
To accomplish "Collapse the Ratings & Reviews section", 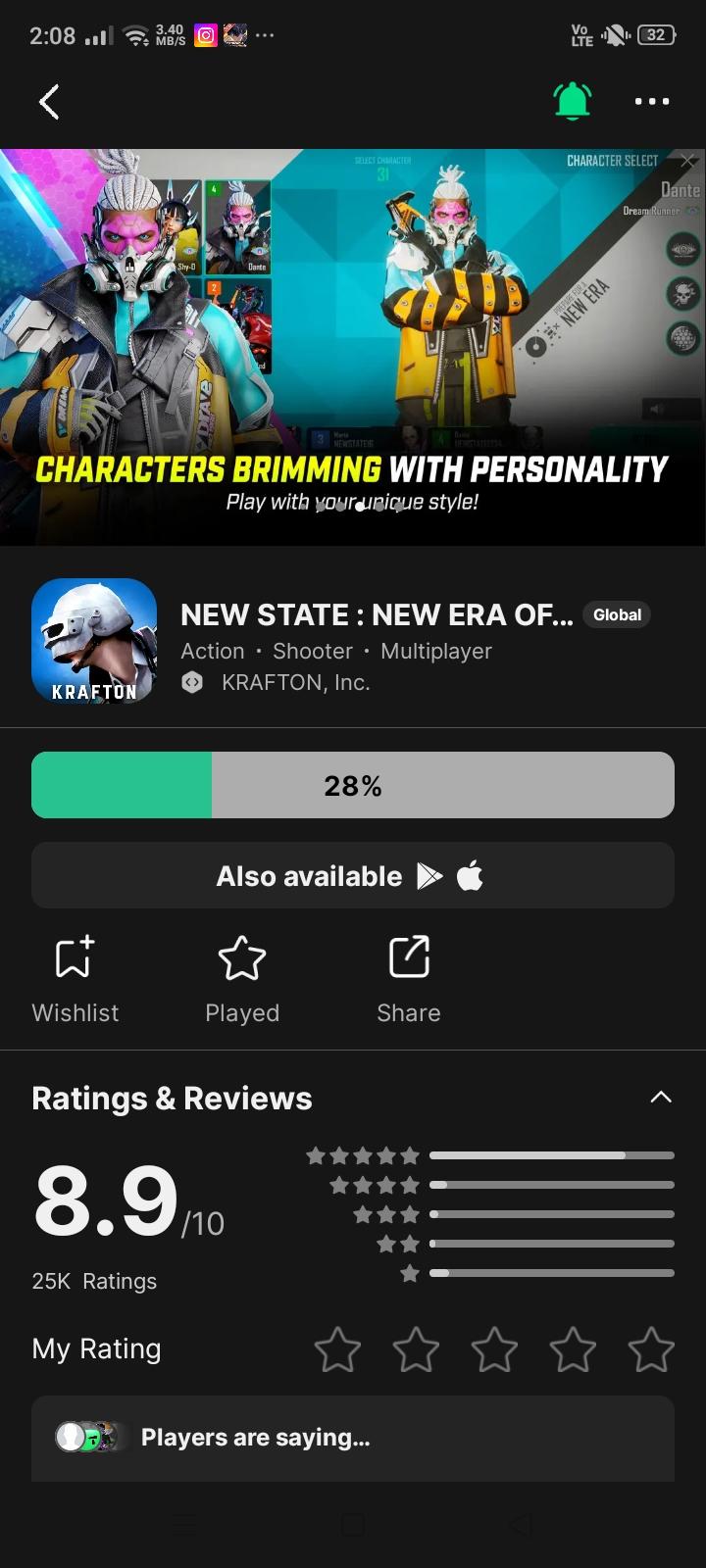I will tap(661, 1097).
